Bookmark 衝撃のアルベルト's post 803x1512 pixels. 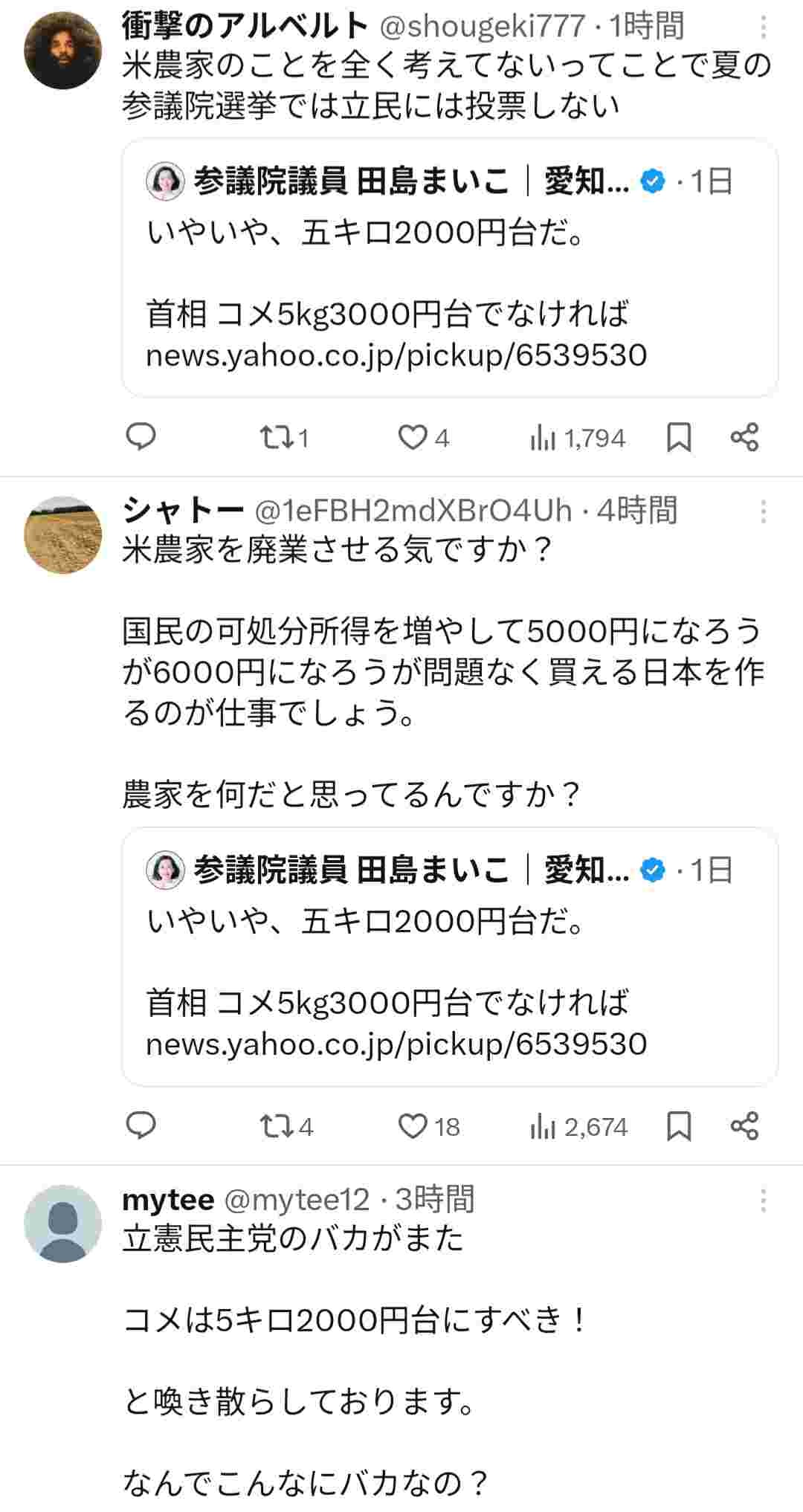(x=679, y=437)
